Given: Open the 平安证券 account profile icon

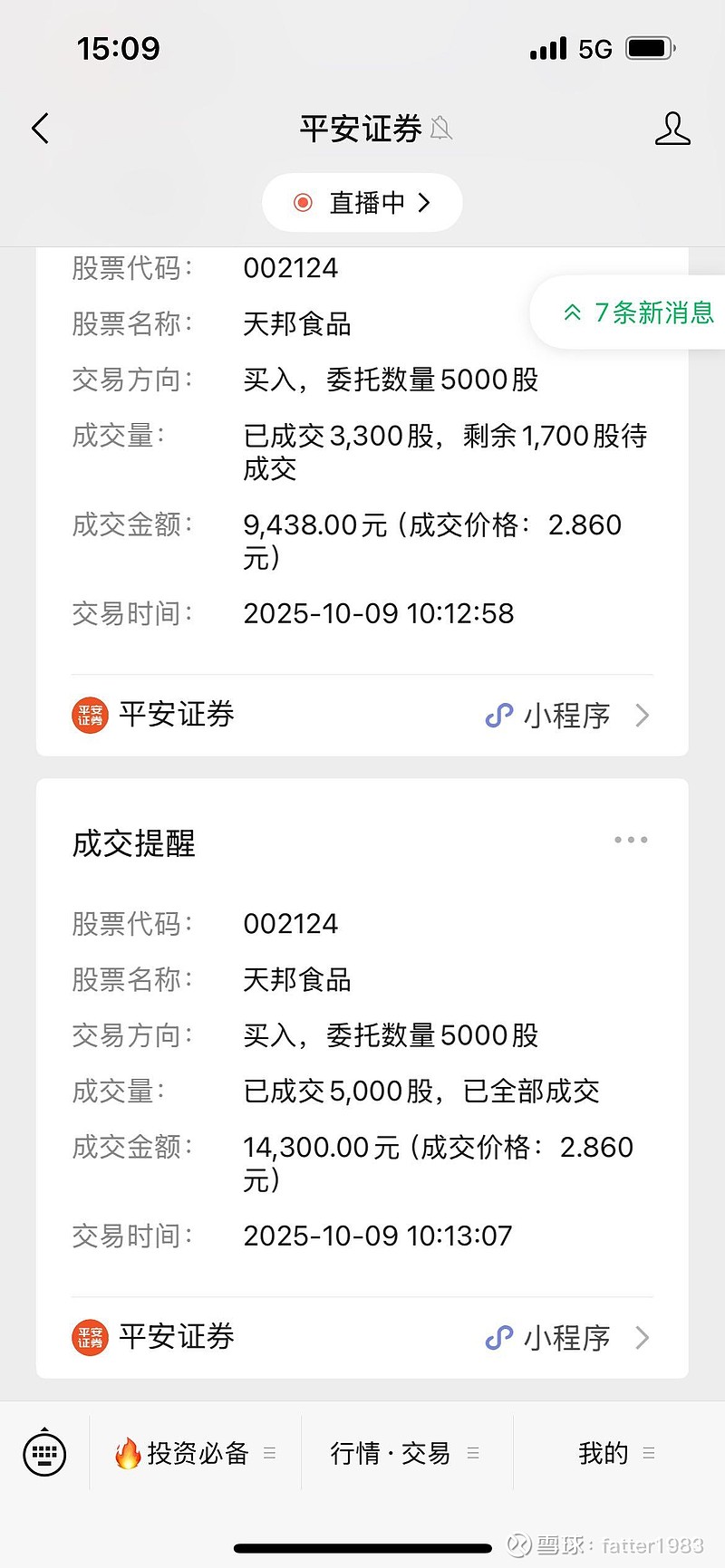Looking at the screenshot, I should (x=672, y=129).
